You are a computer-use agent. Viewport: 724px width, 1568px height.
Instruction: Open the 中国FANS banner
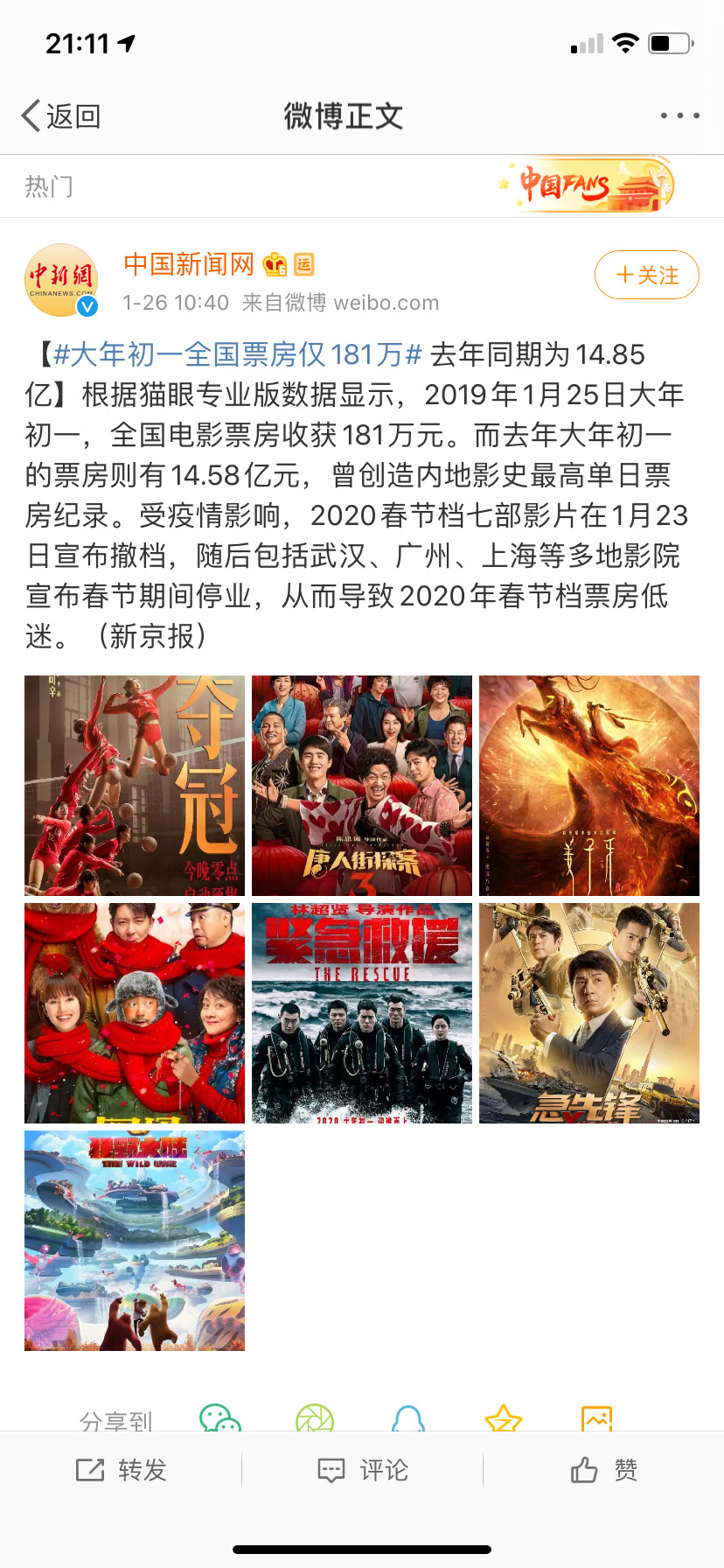(587, 185)
